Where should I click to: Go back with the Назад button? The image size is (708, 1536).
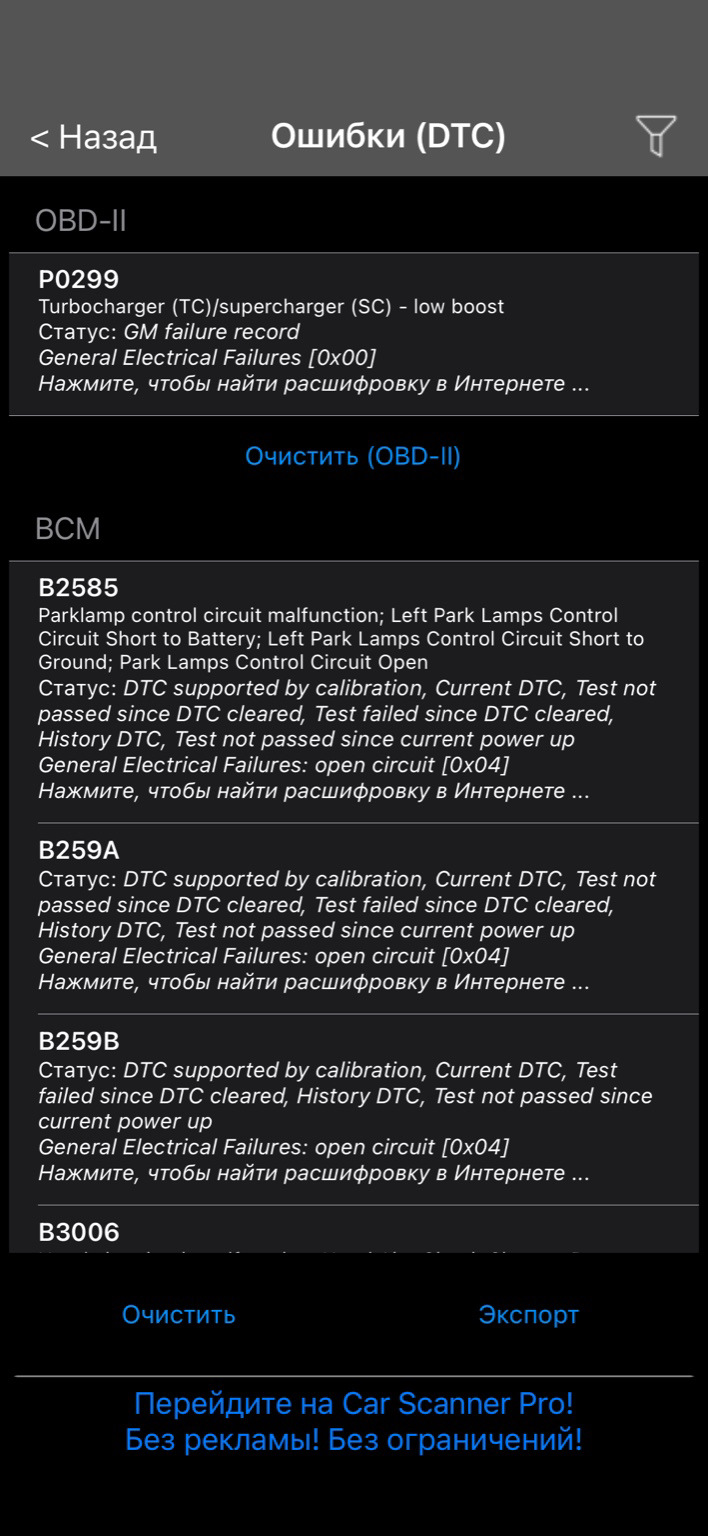(x=93, y=137)
